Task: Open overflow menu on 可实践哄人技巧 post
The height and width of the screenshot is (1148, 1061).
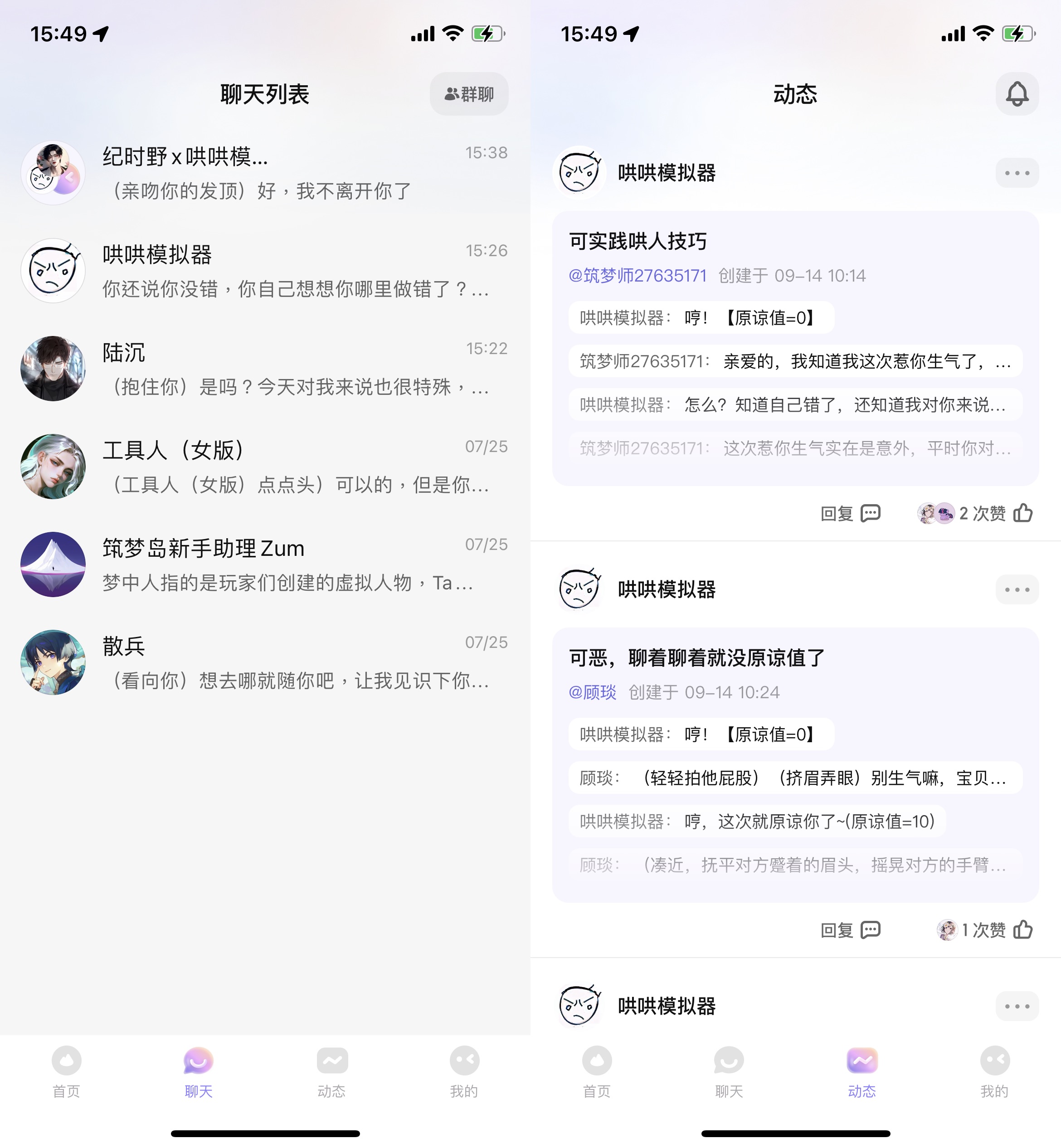Action: [x=1016, y=173]
